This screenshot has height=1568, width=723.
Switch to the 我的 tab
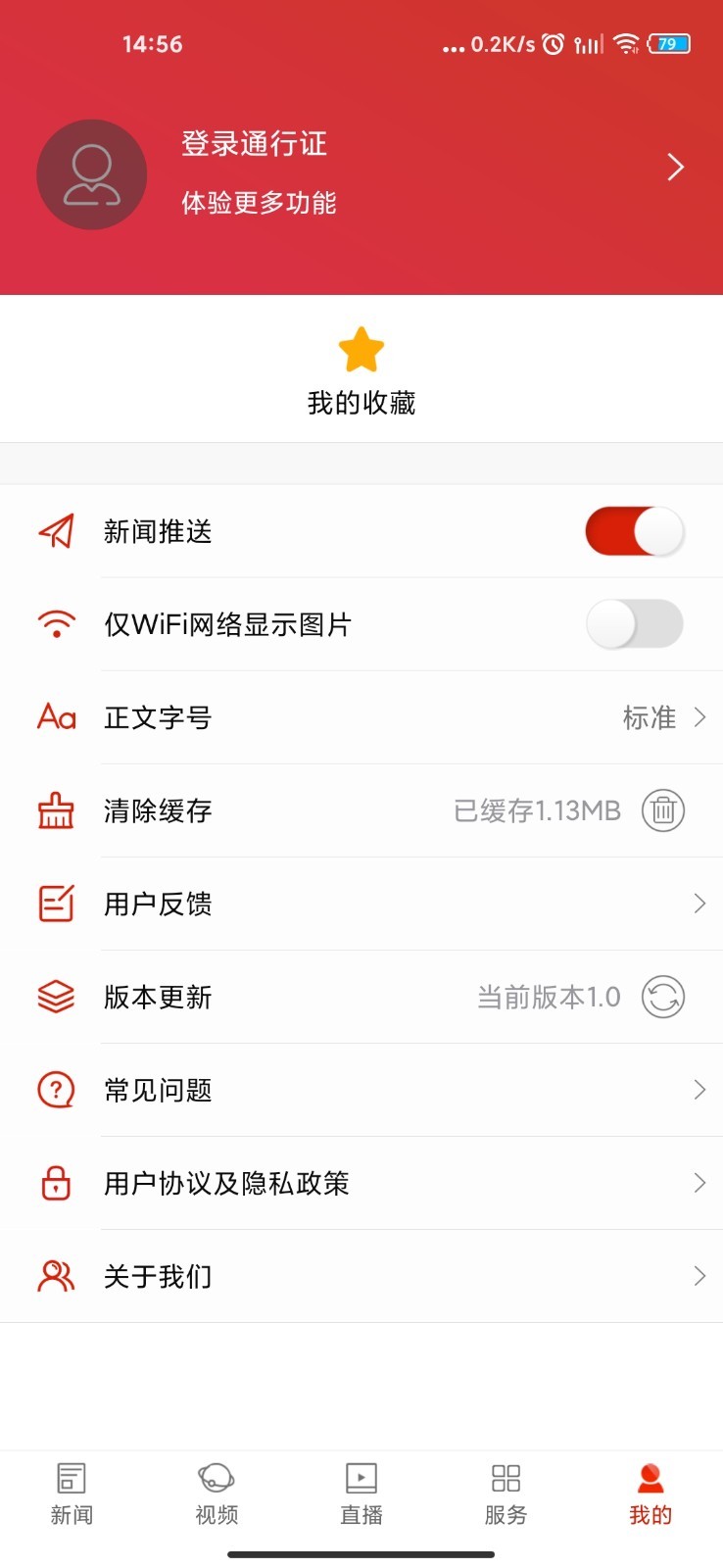click(x=650, y=1490)
